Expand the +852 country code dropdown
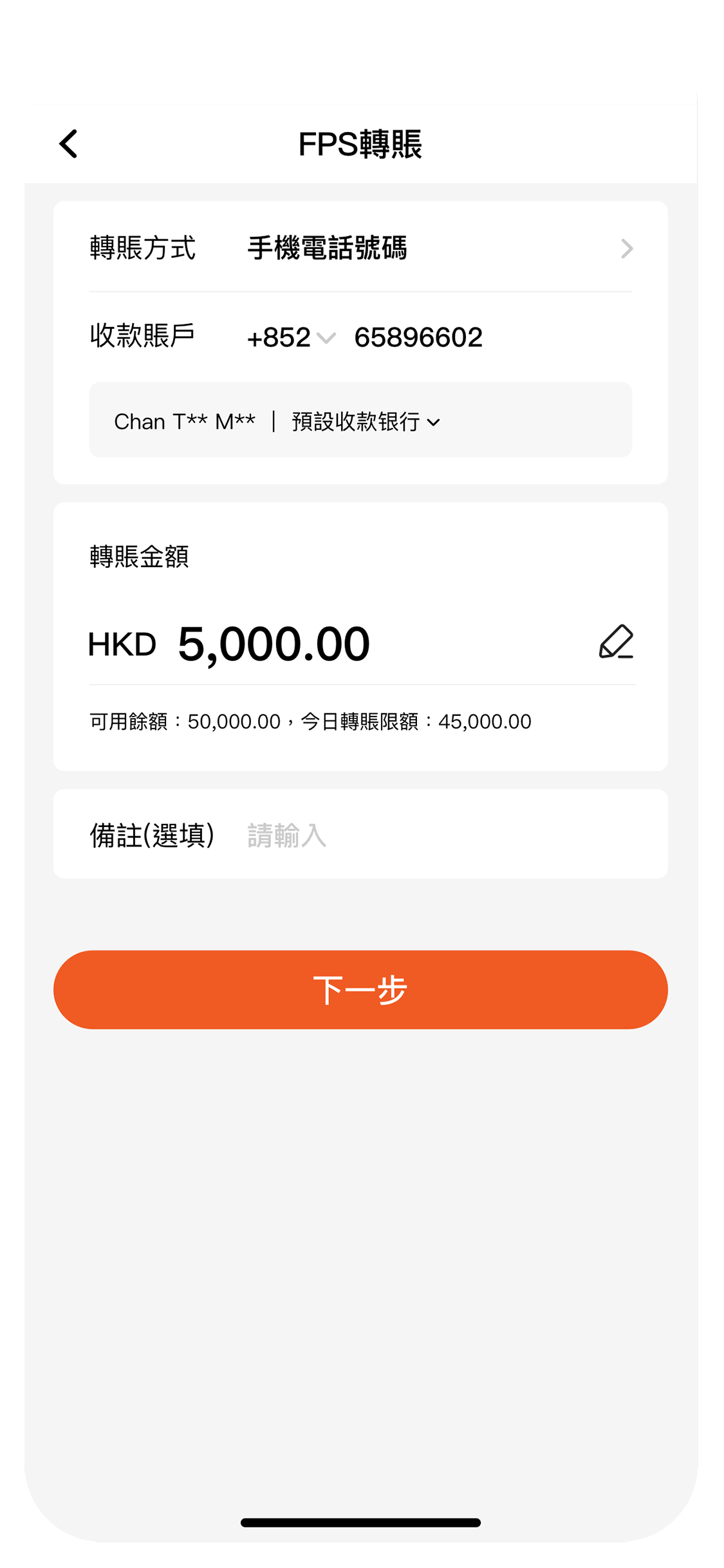Image resolution: width=724 pixels, height=1568 pixels. 292,338
